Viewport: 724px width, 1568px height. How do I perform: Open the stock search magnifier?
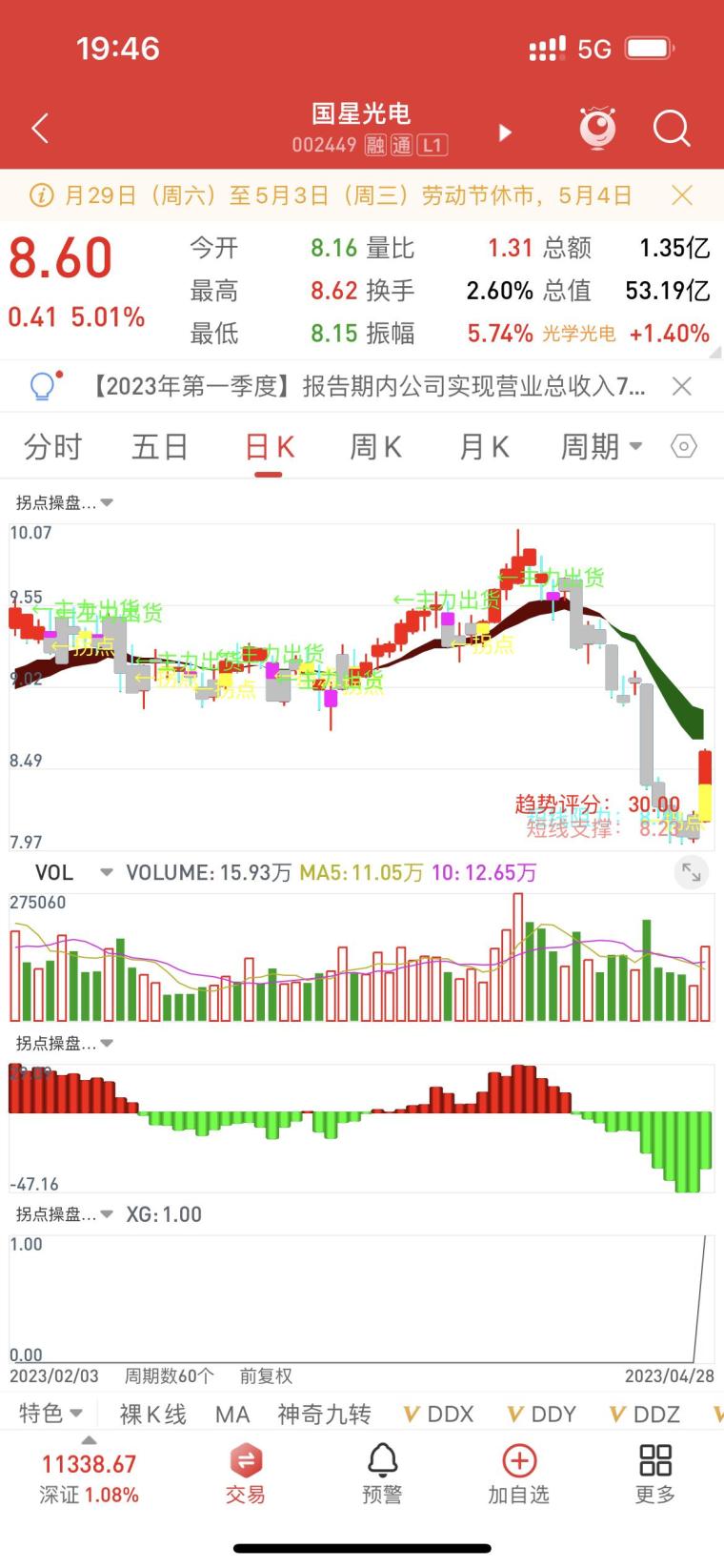672,128
